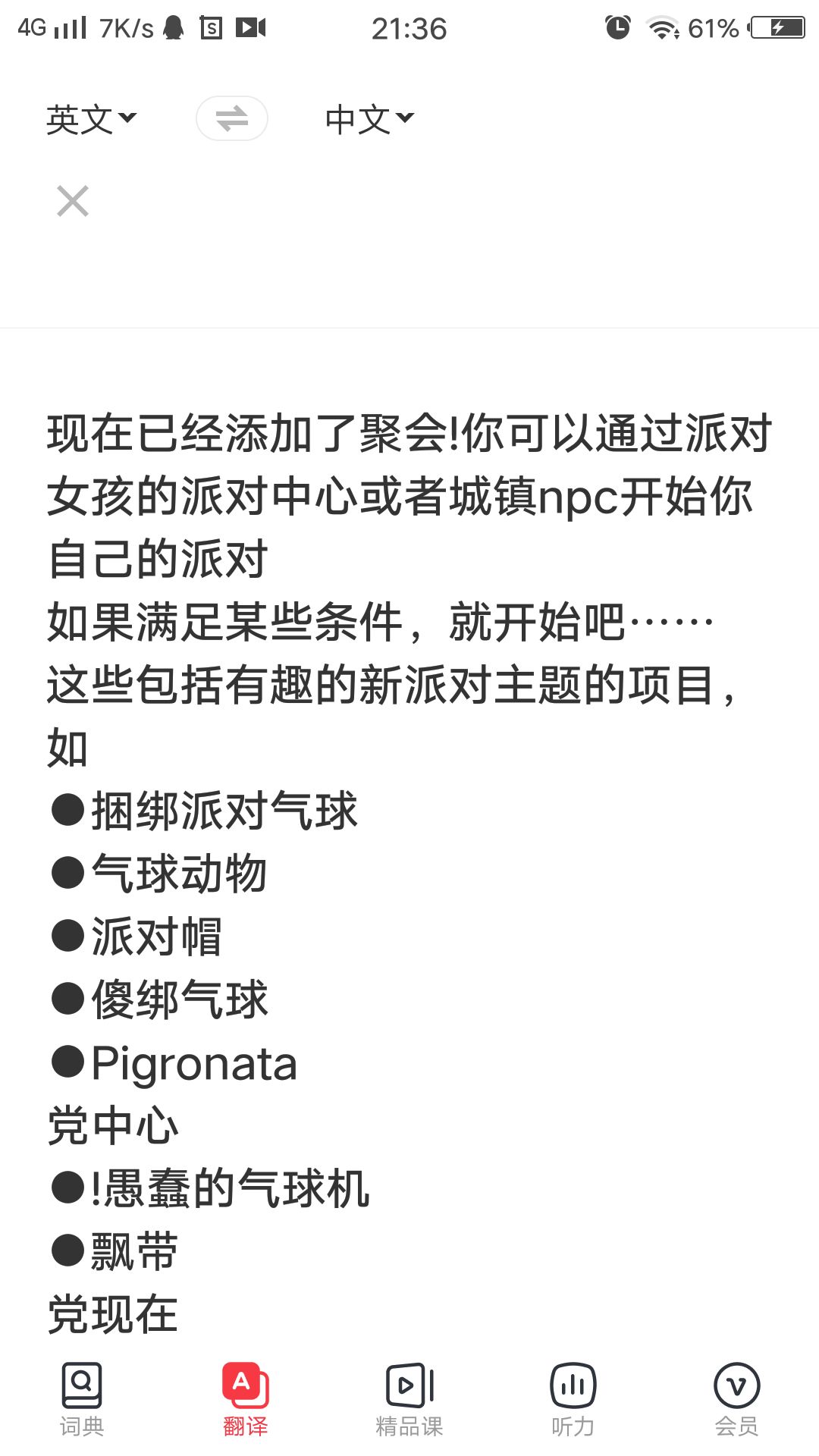The height and width of the screenshot is (1456, 819).
Task: Open the source language dropdown 英文
Action: pos(91,119)
